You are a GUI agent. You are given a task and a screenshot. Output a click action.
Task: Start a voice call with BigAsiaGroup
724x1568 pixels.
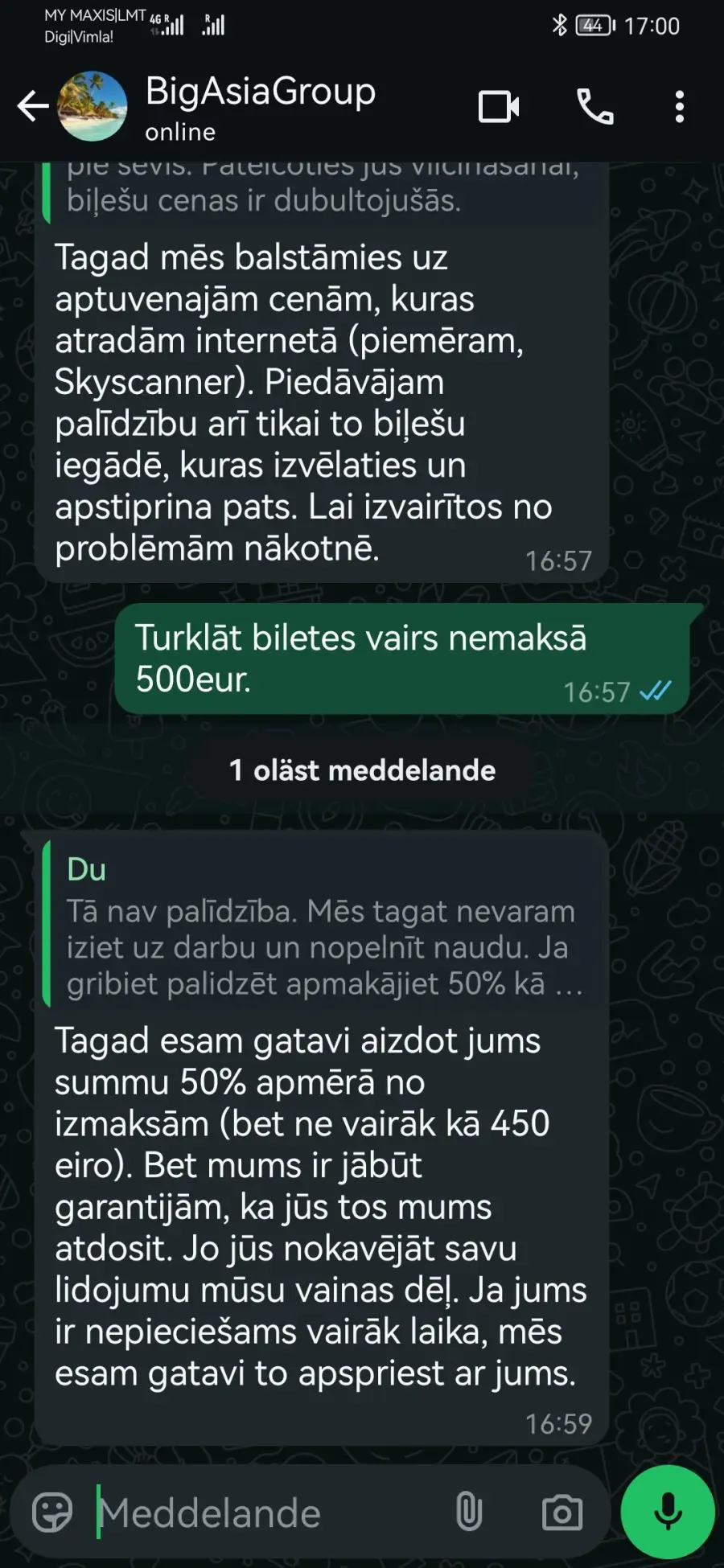(x=595, y=106)
